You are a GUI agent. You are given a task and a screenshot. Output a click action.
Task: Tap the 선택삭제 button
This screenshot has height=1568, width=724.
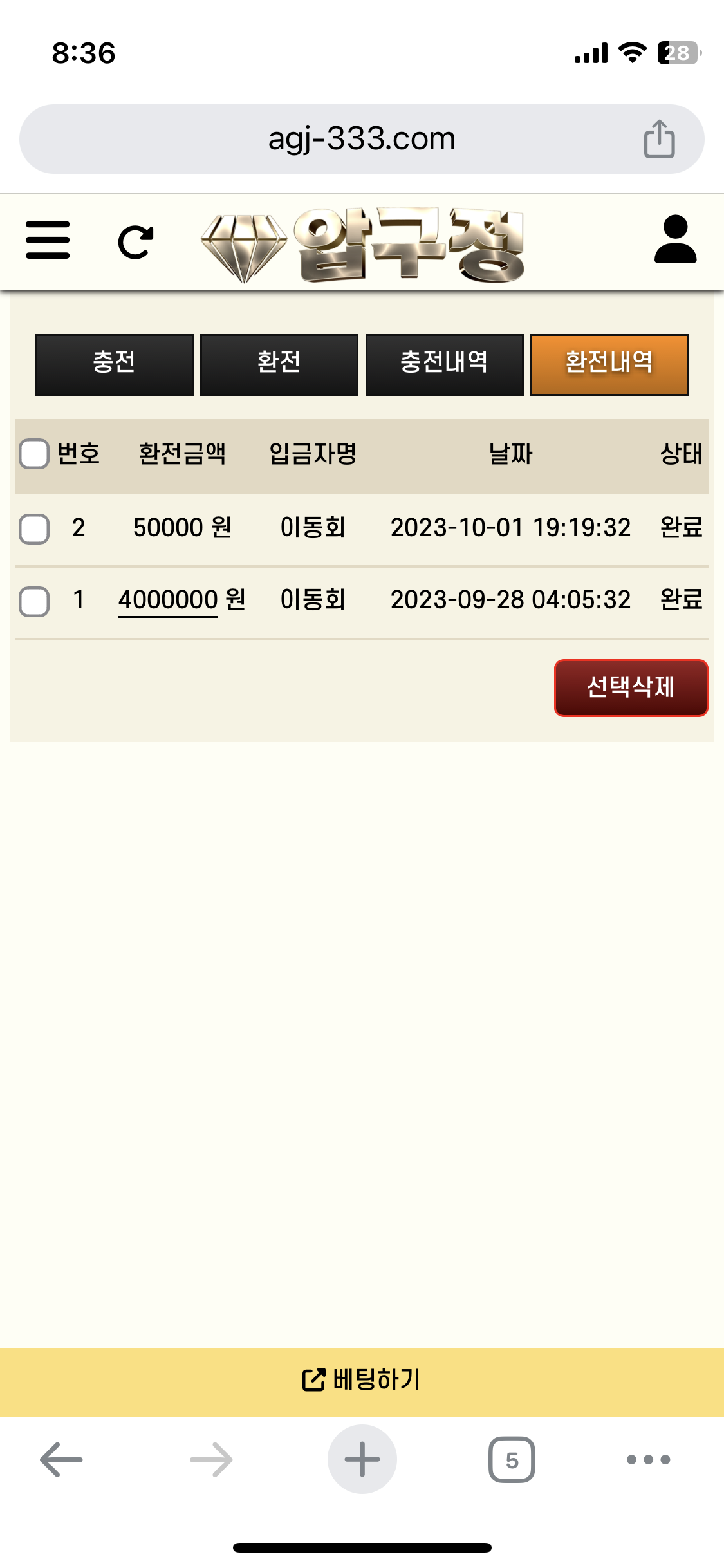click(x=631, y=687)
